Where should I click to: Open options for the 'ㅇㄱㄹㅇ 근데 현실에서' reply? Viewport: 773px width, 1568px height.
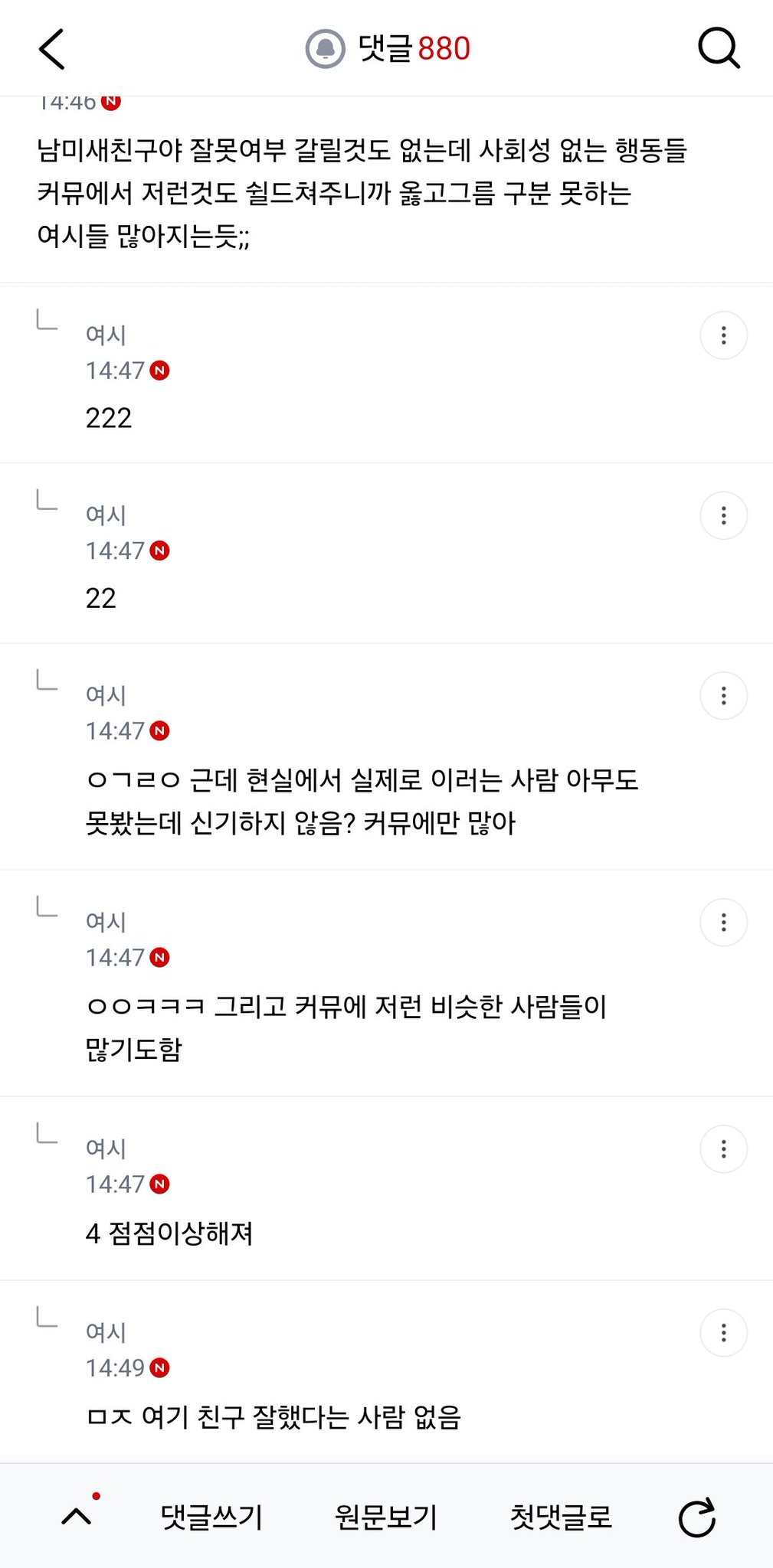point(723,696)
